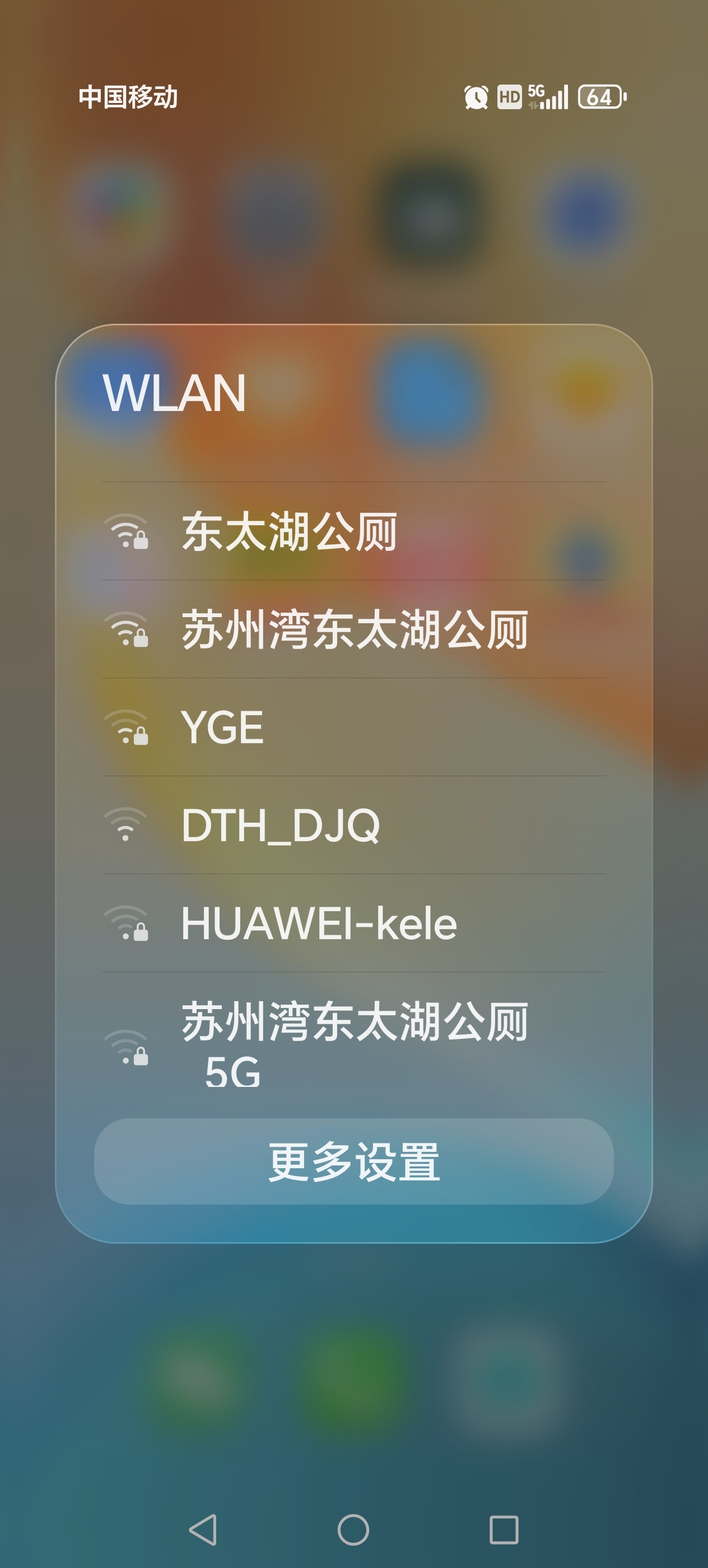Open the recent apps view
Viewport: 708px width, 1568px height.
click(504, 1530)
